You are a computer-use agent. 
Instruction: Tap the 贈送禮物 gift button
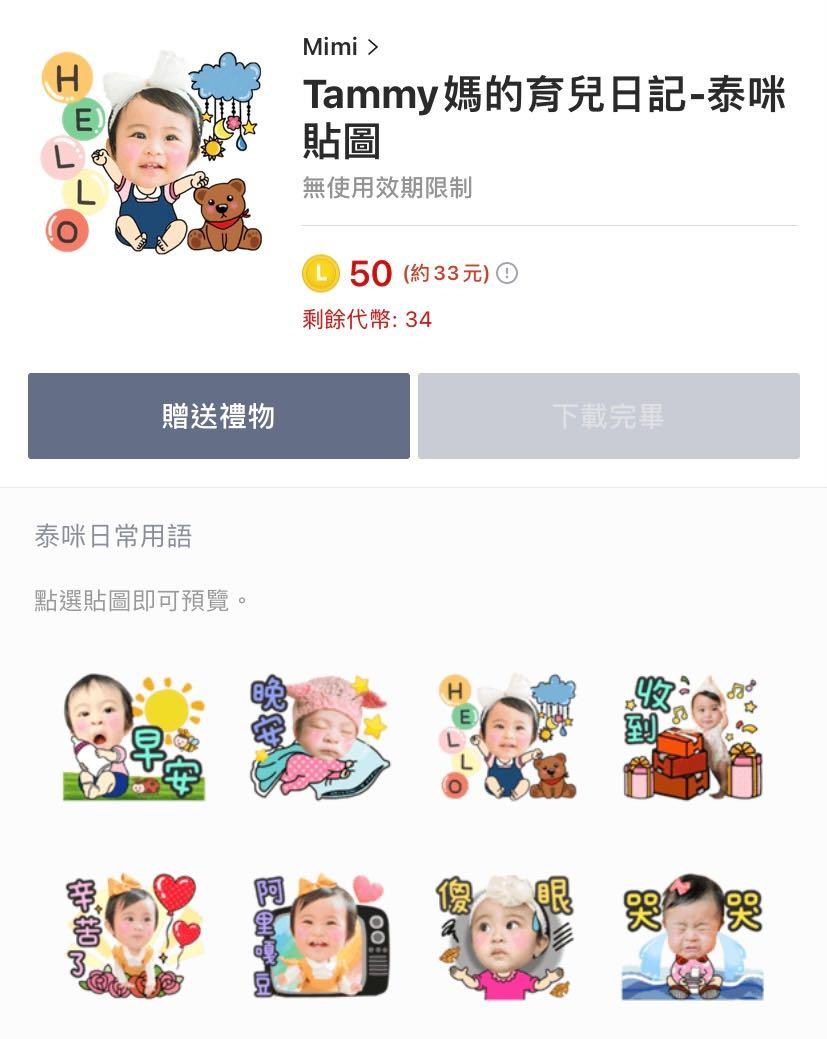[x=219, y=416]
